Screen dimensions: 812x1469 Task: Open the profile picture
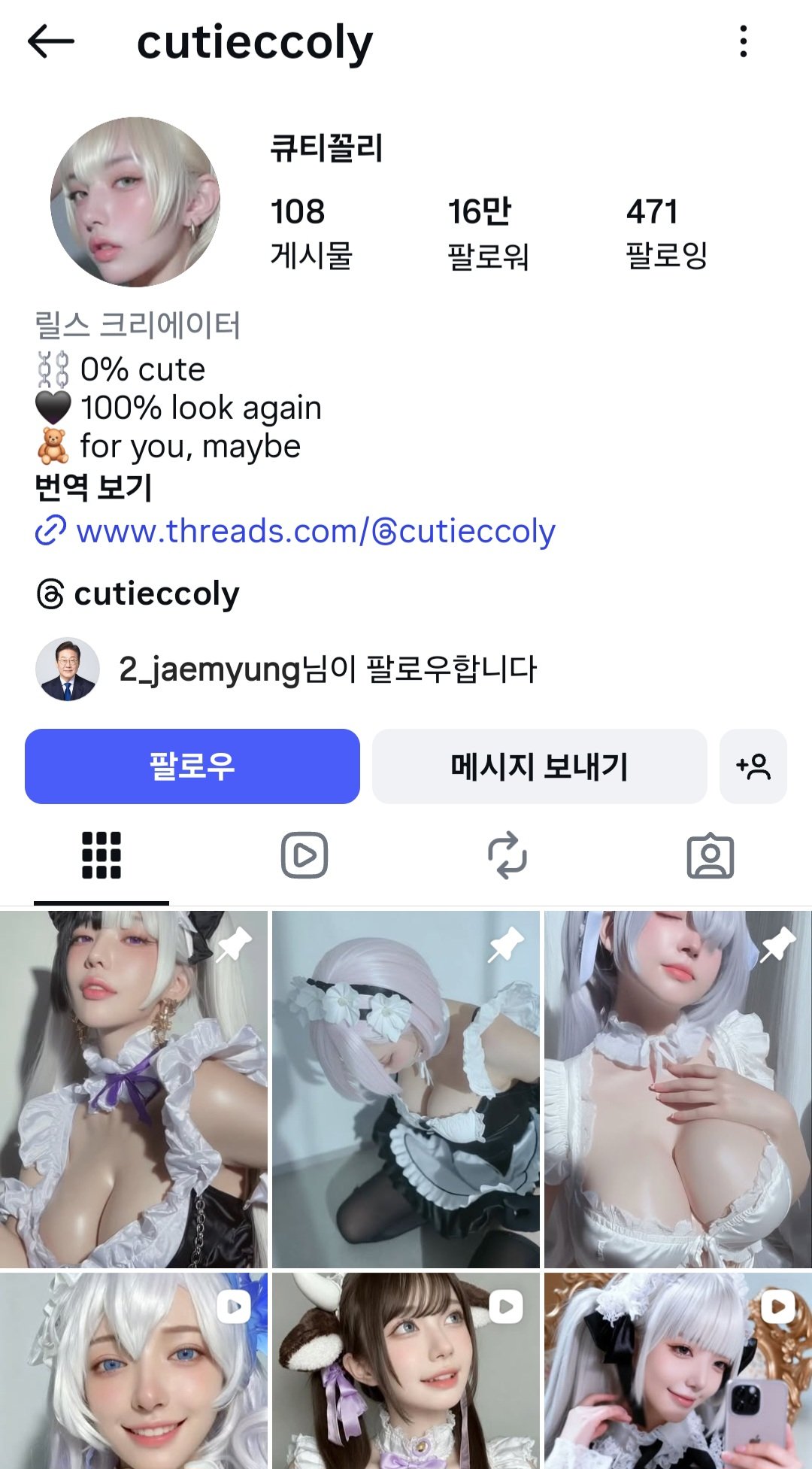click(x=135, y=202)
